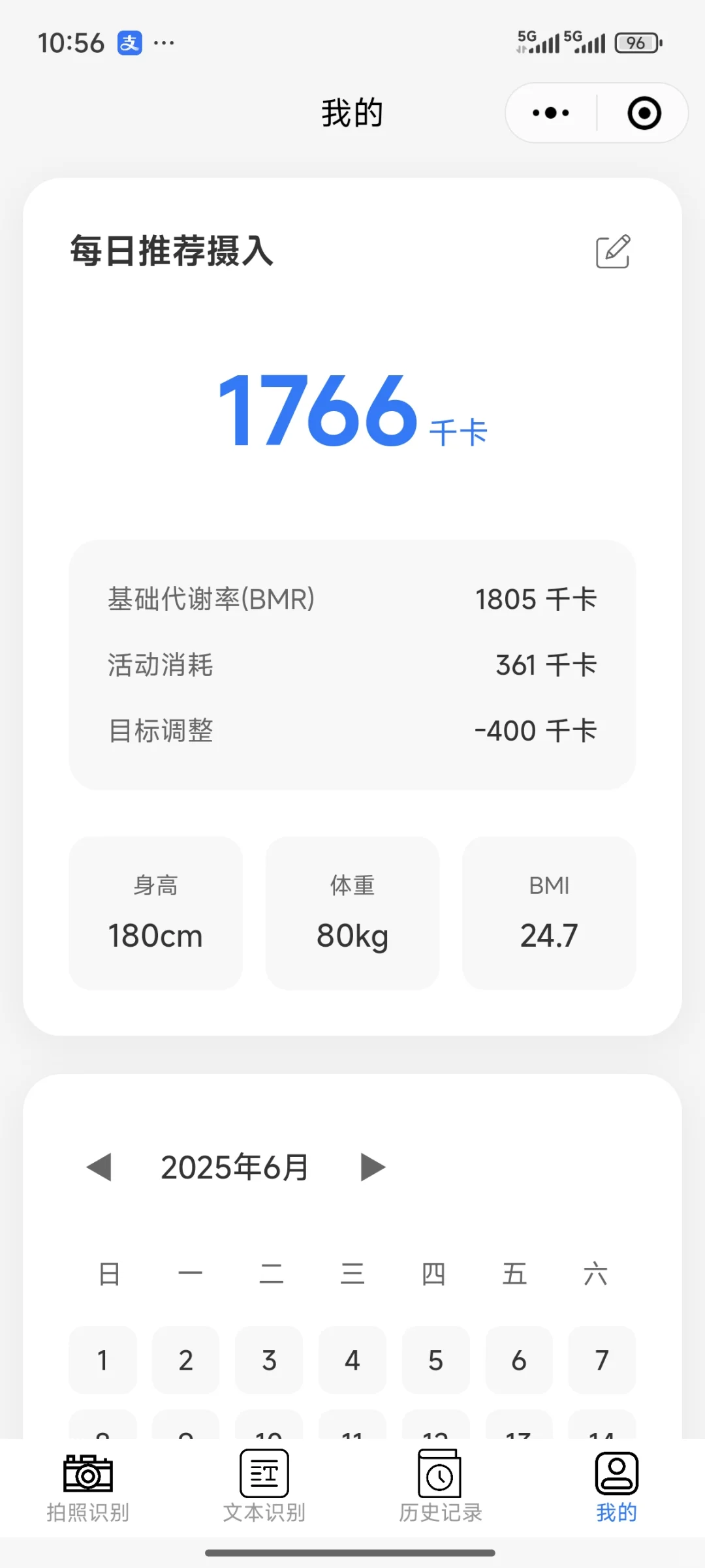Open June 6 on the calendar
Image resolution: width=705 pixels, height=1568 pixels.
[x=519, y=1360]
